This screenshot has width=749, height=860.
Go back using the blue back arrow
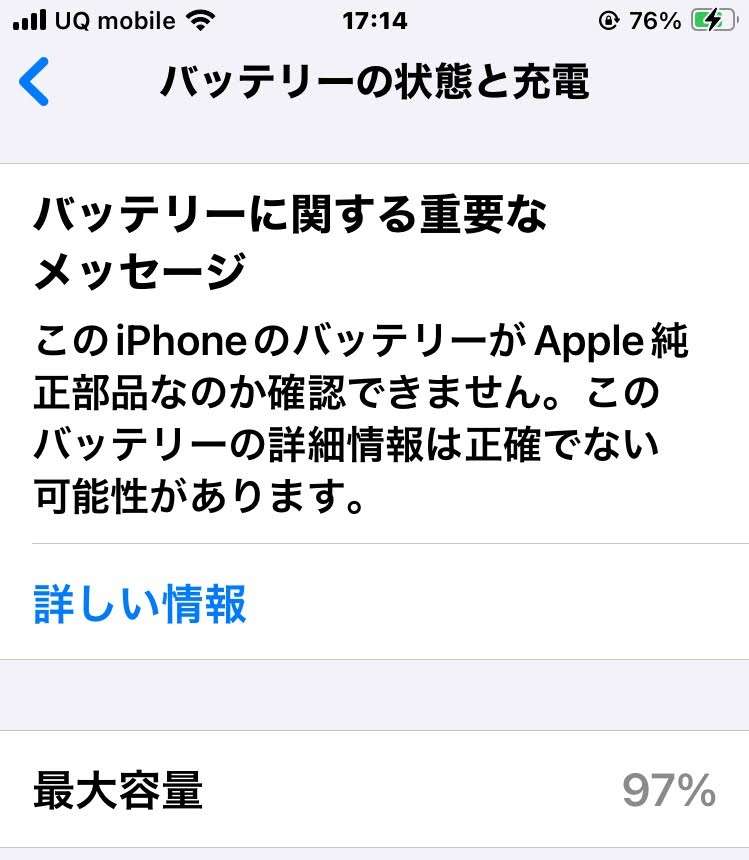(x=35, y=82)
